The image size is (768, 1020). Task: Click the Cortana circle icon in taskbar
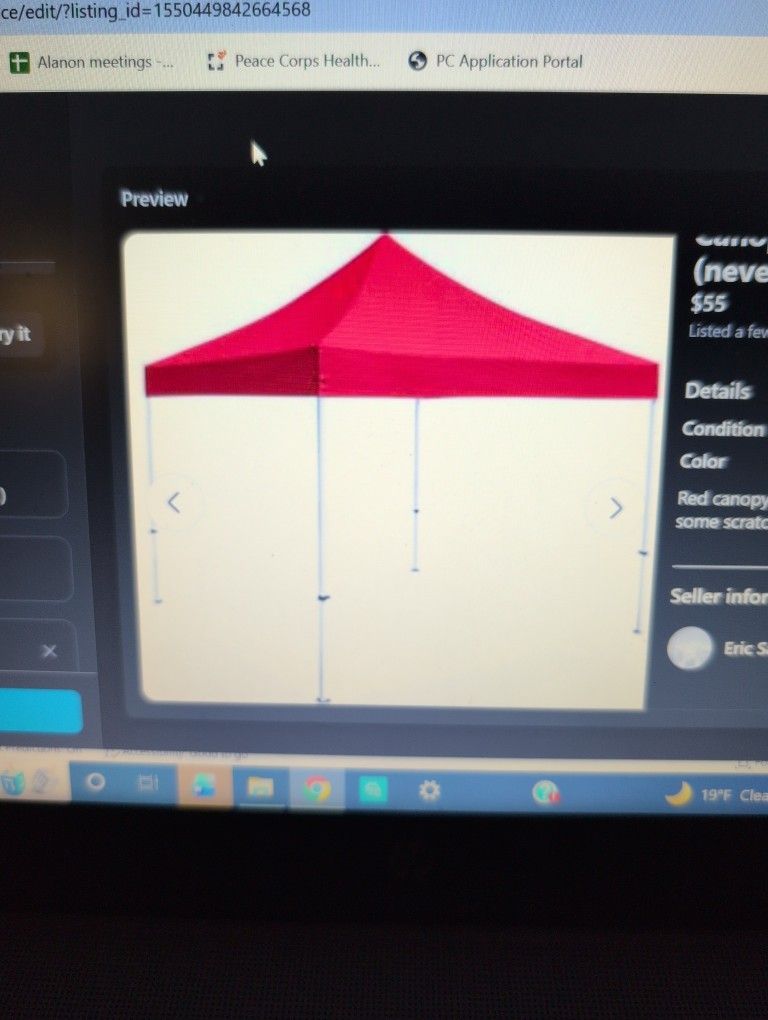tap(96, 784)
